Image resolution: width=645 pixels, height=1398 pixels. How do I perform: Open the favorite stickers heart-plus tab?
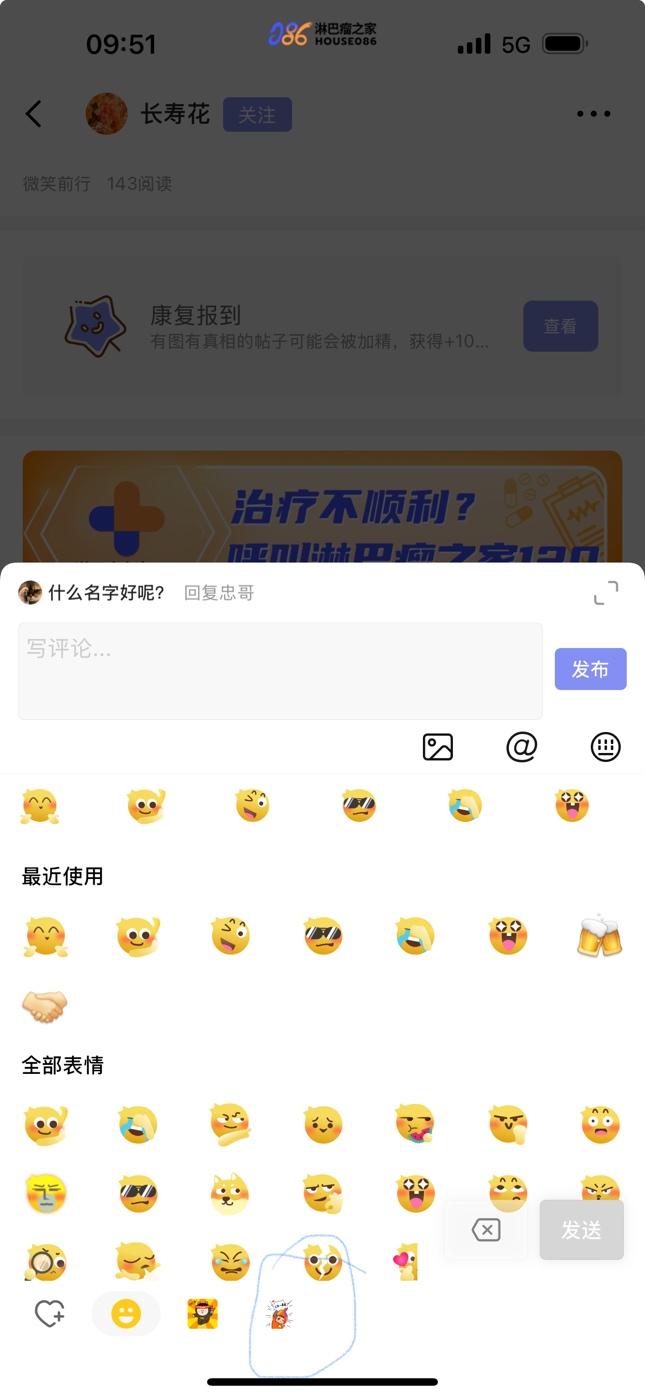pyautogui.click(x=50, y=1313)
